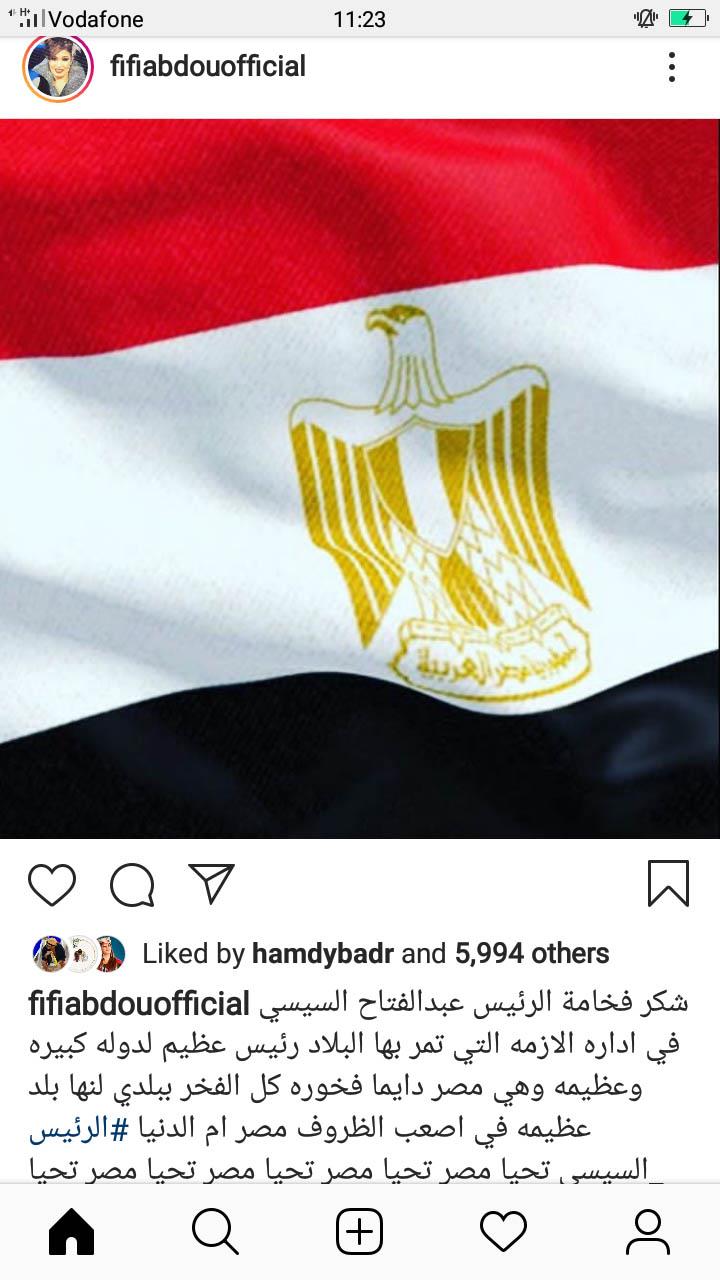
Task: Comment on this post
Action: coord(132,884)
